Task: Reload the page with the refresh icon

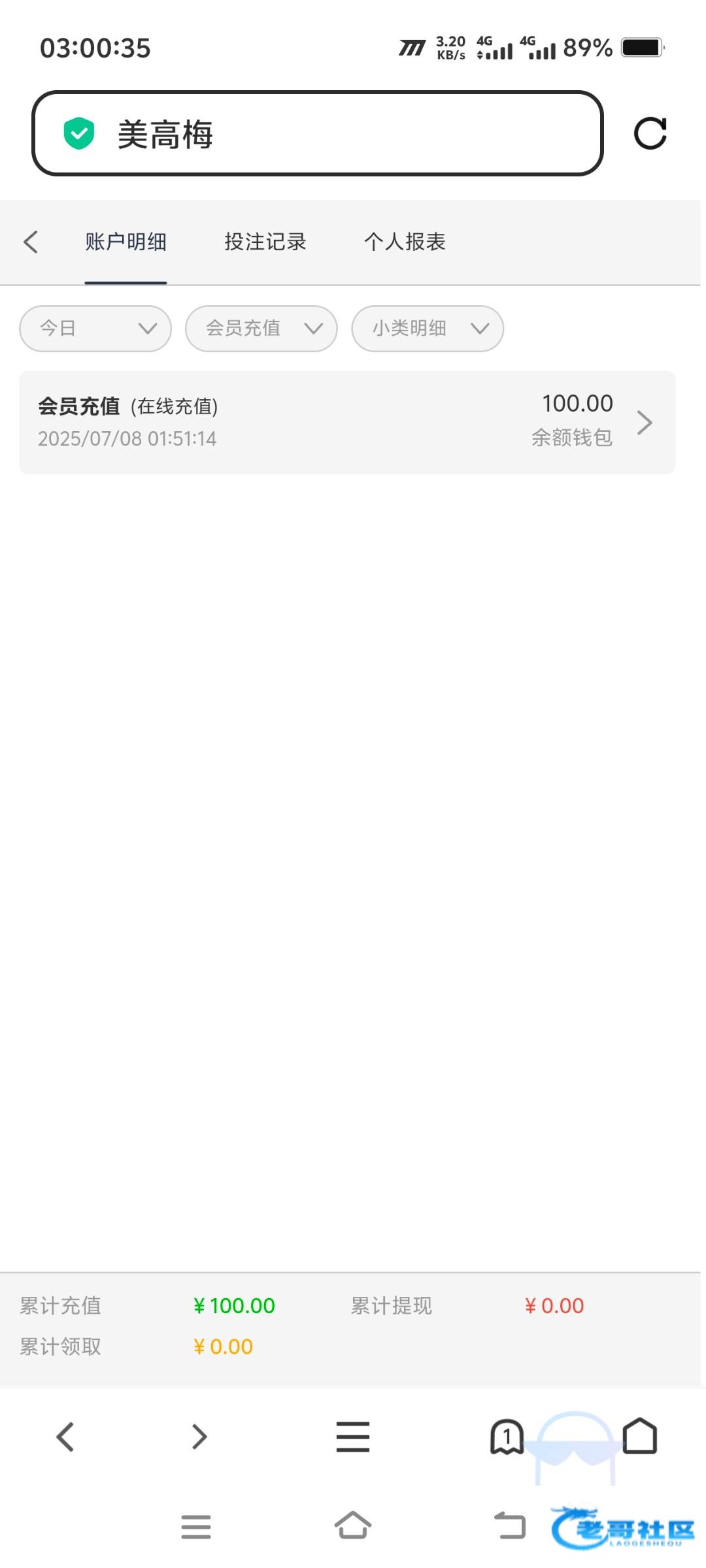Action: (650, 133)
